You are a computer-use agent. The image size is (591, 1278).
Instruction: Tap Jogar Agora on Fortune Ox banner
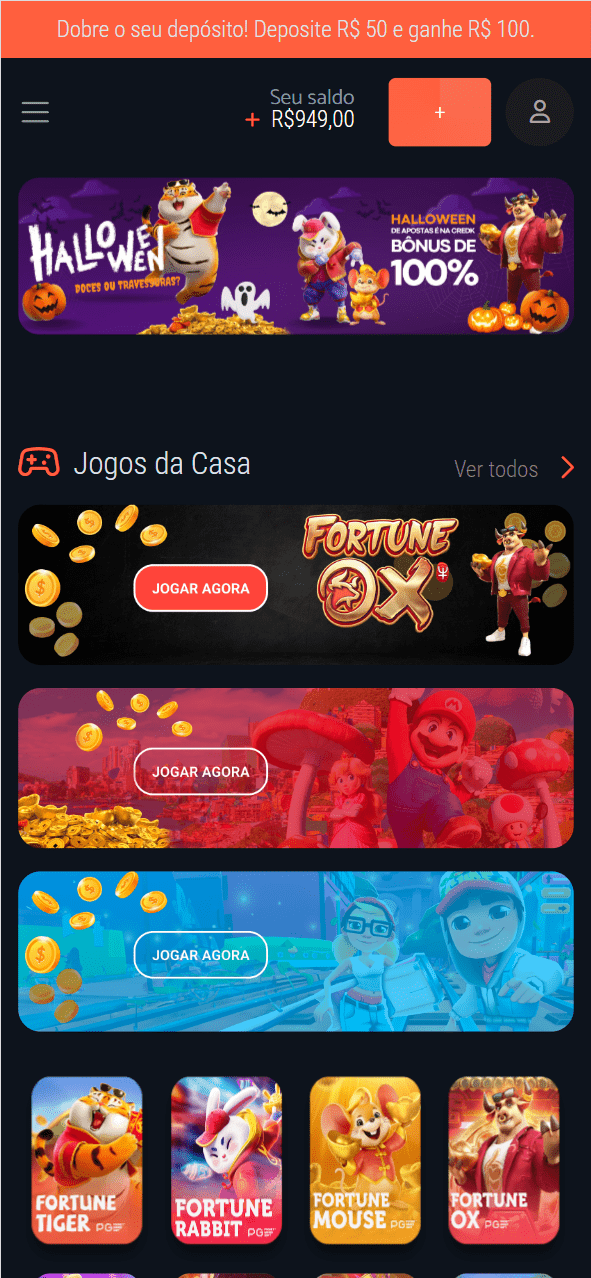[201, 588]
